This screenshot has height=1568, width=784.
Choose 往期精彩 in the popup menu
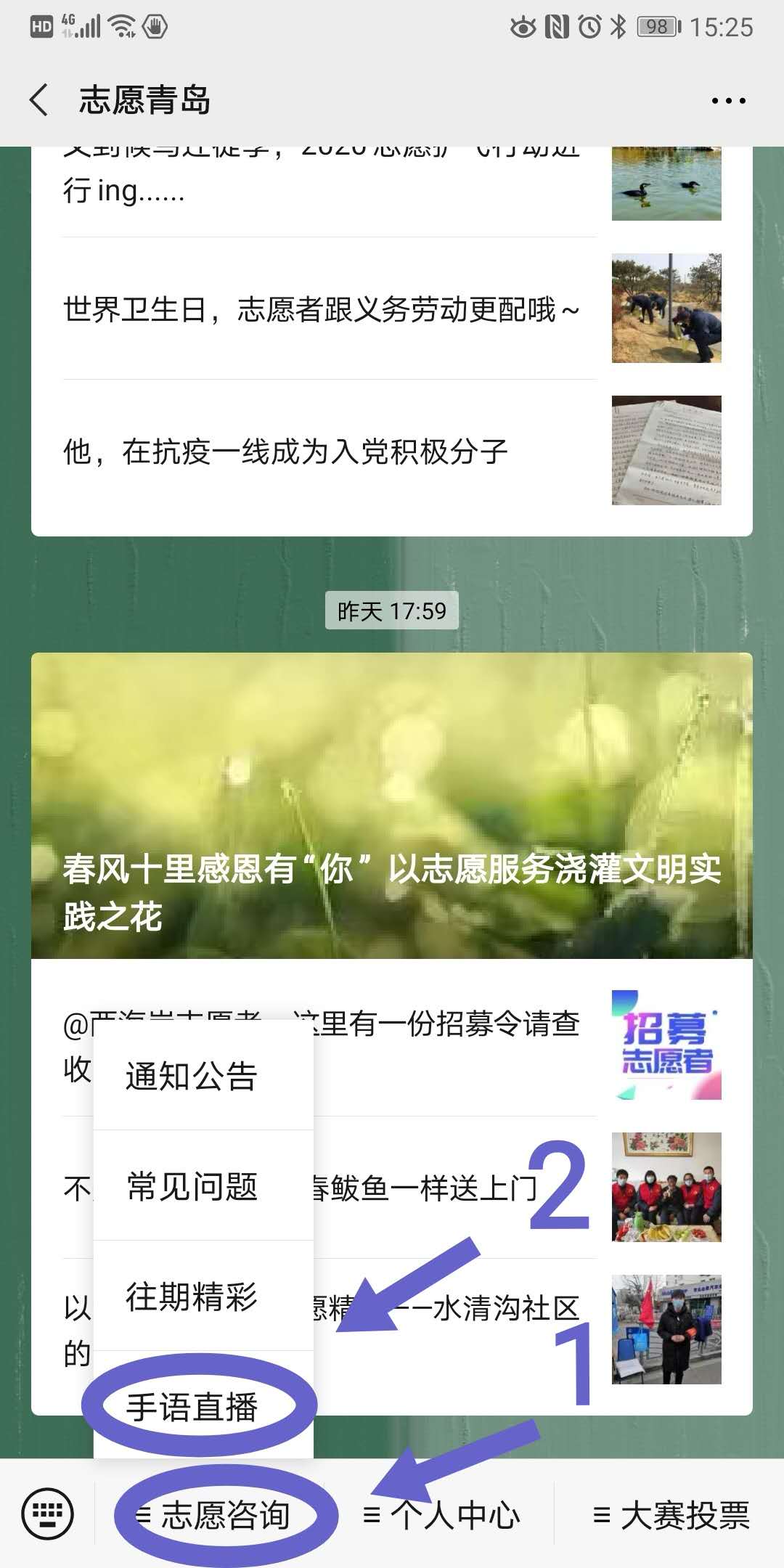click(x=192, y=1297)
